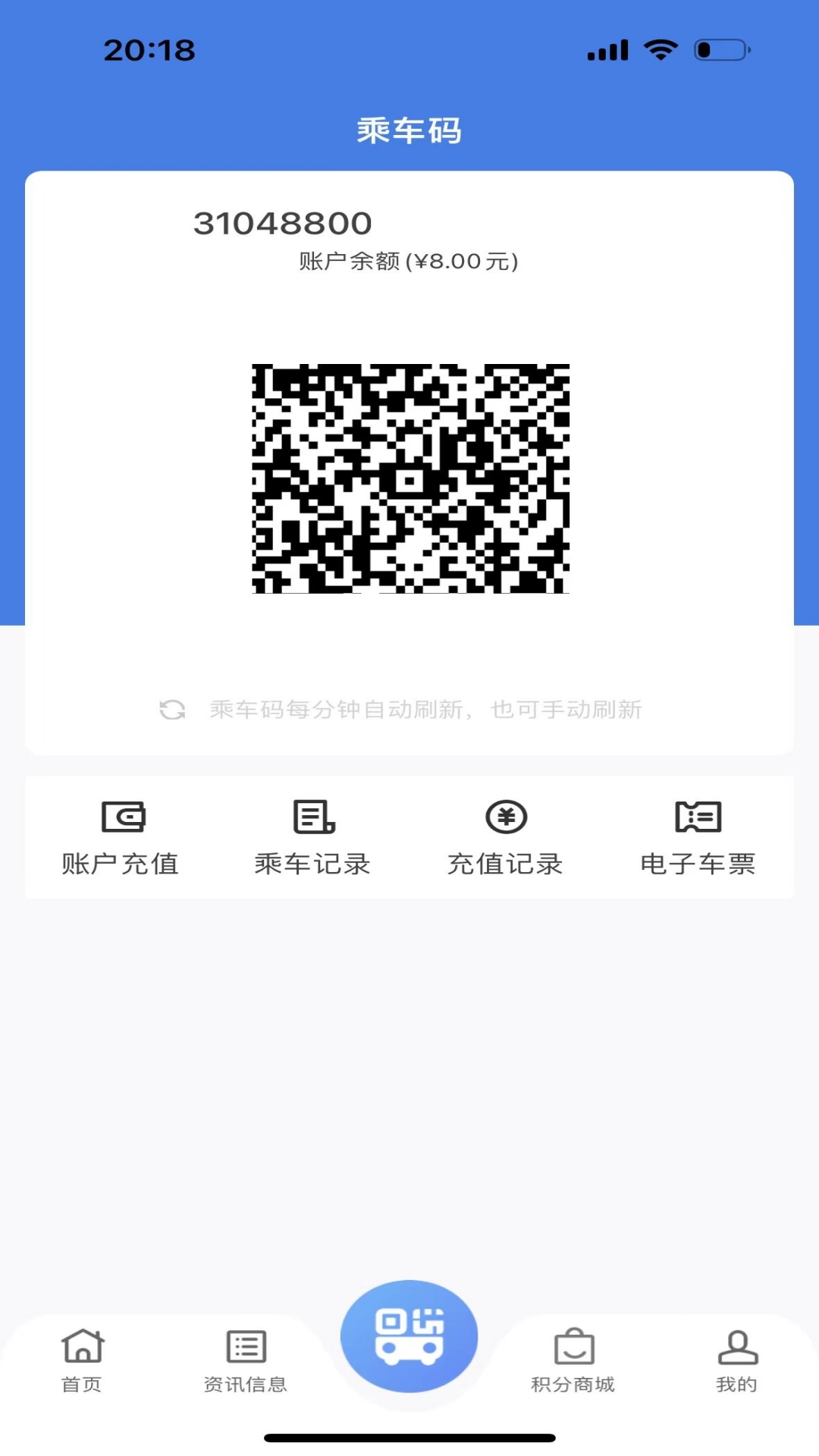Select the 乘车记录 ride history icon
Screen dimensions: 819x1456
click(x=312, y=818)
